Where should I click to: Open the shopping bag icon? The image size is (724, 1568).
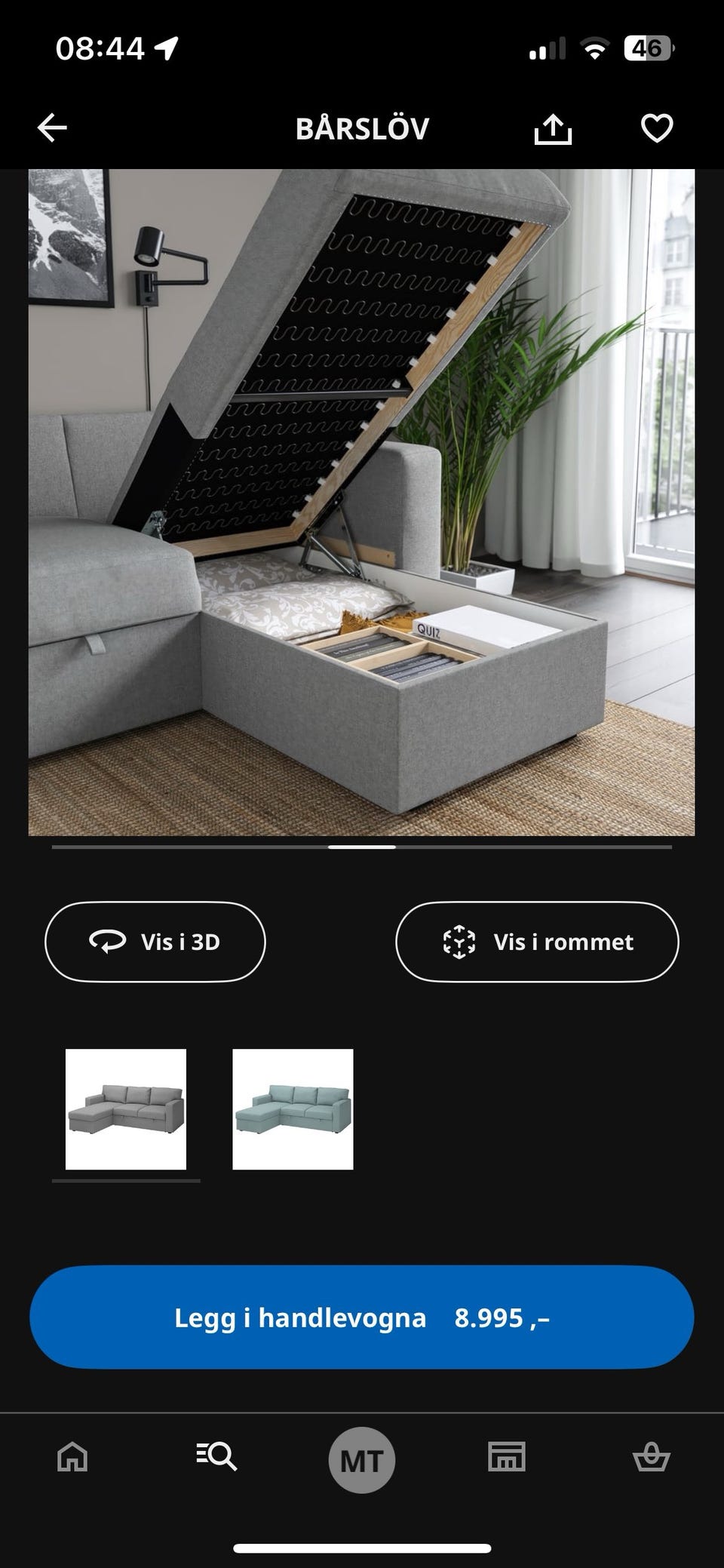[653, 1459]
